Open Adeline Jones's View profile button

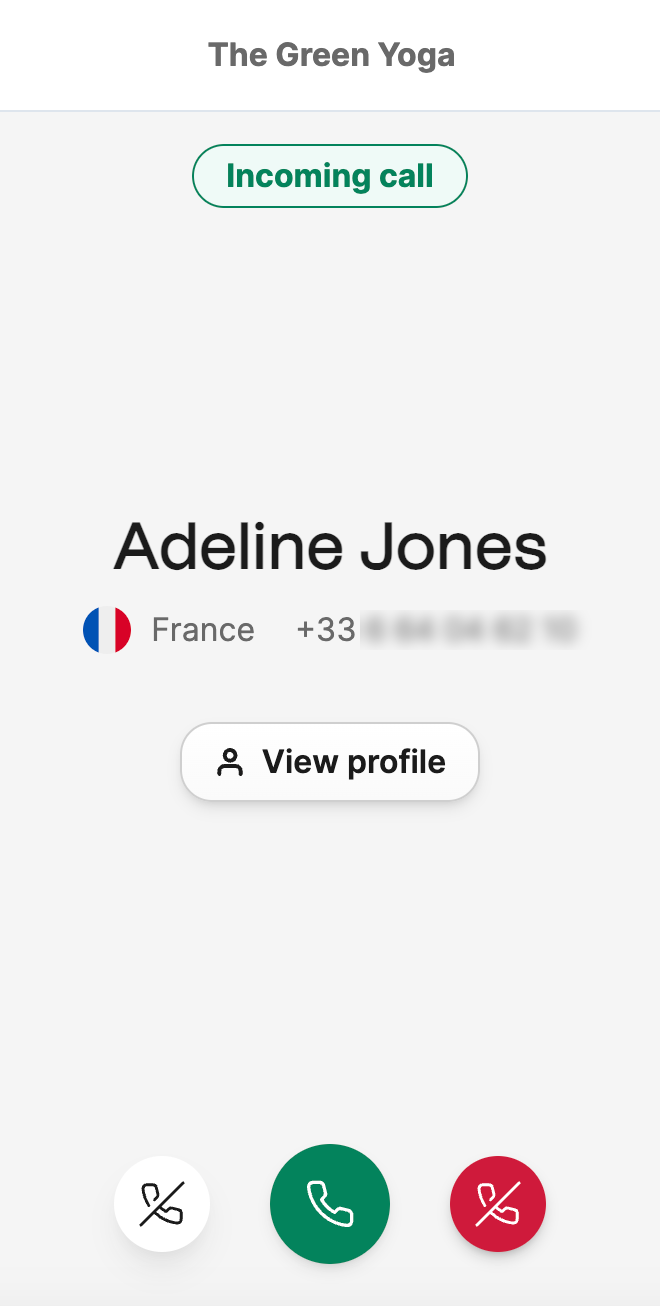coord(330,762)
